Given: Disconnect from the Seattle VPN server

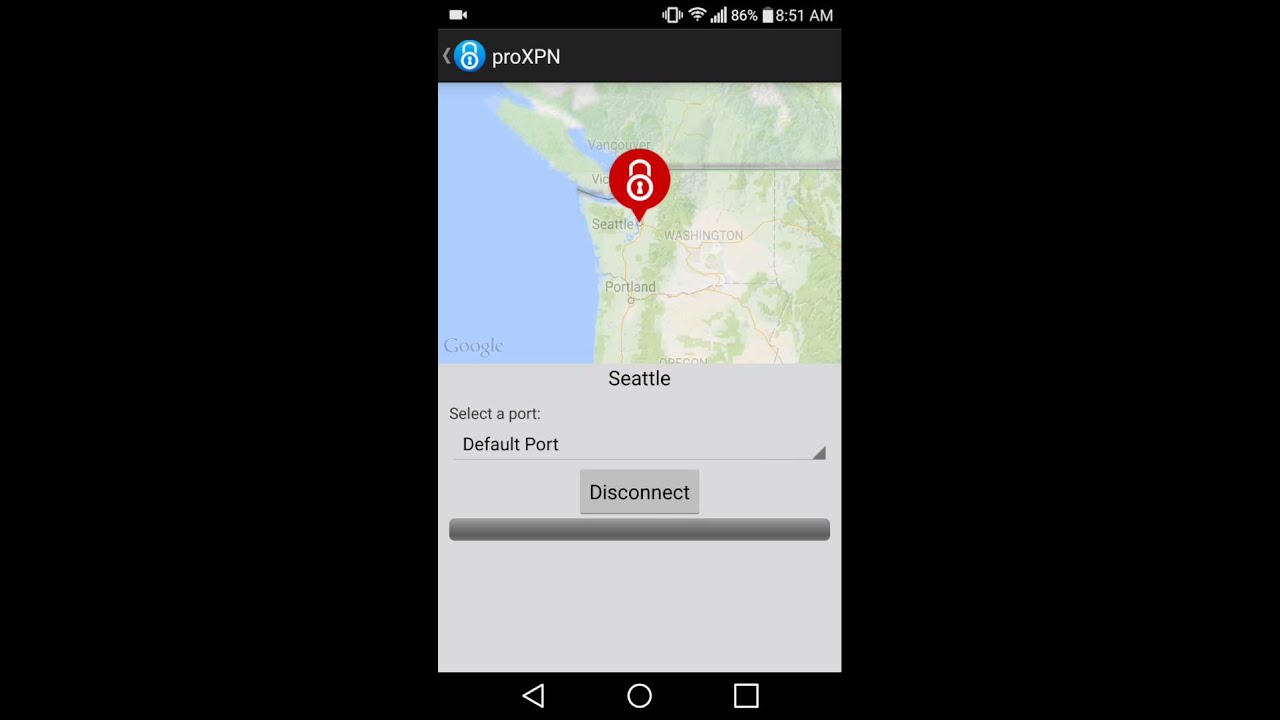Looking at the screenshot, I should 639,492.
